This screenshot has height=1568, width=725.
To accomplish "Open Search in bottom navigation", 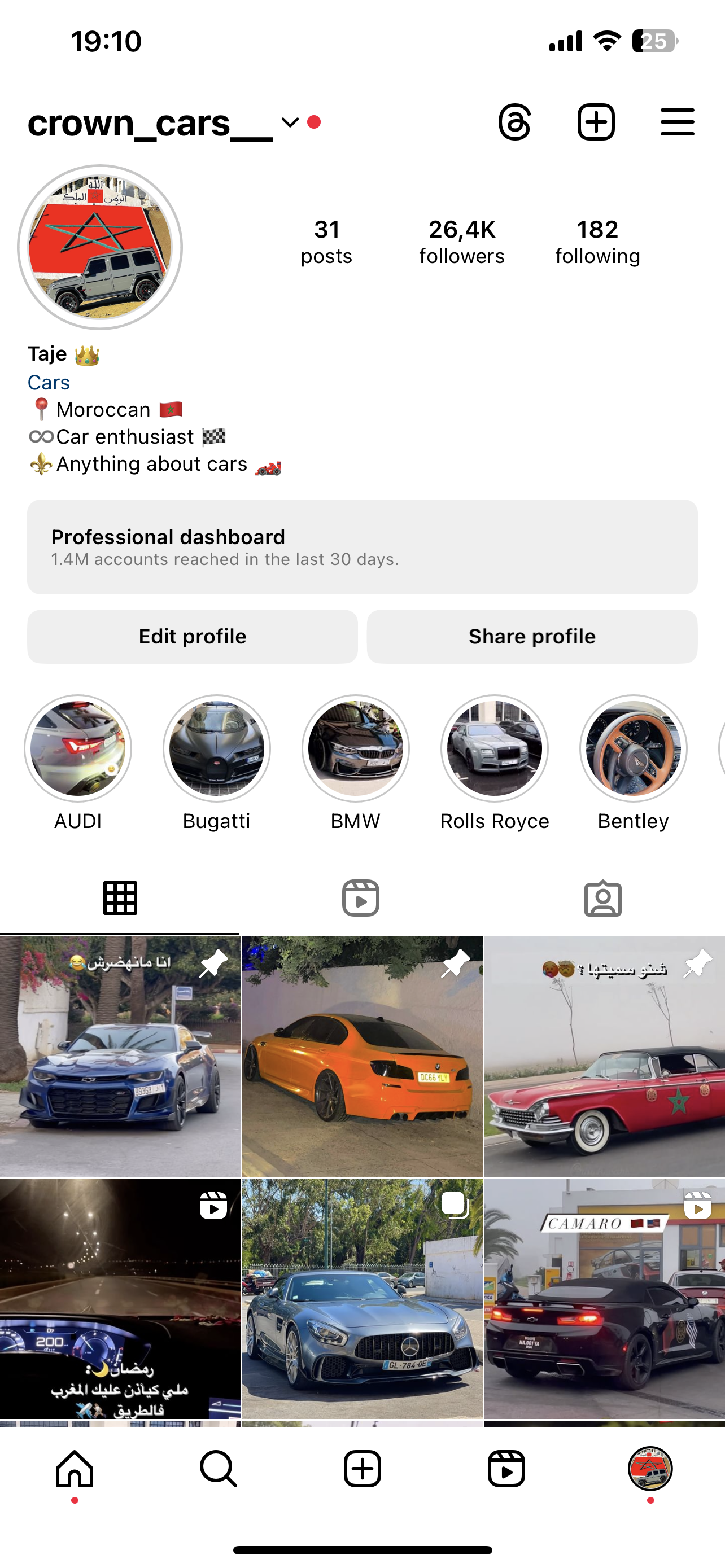I will [x=219, y=1469].
